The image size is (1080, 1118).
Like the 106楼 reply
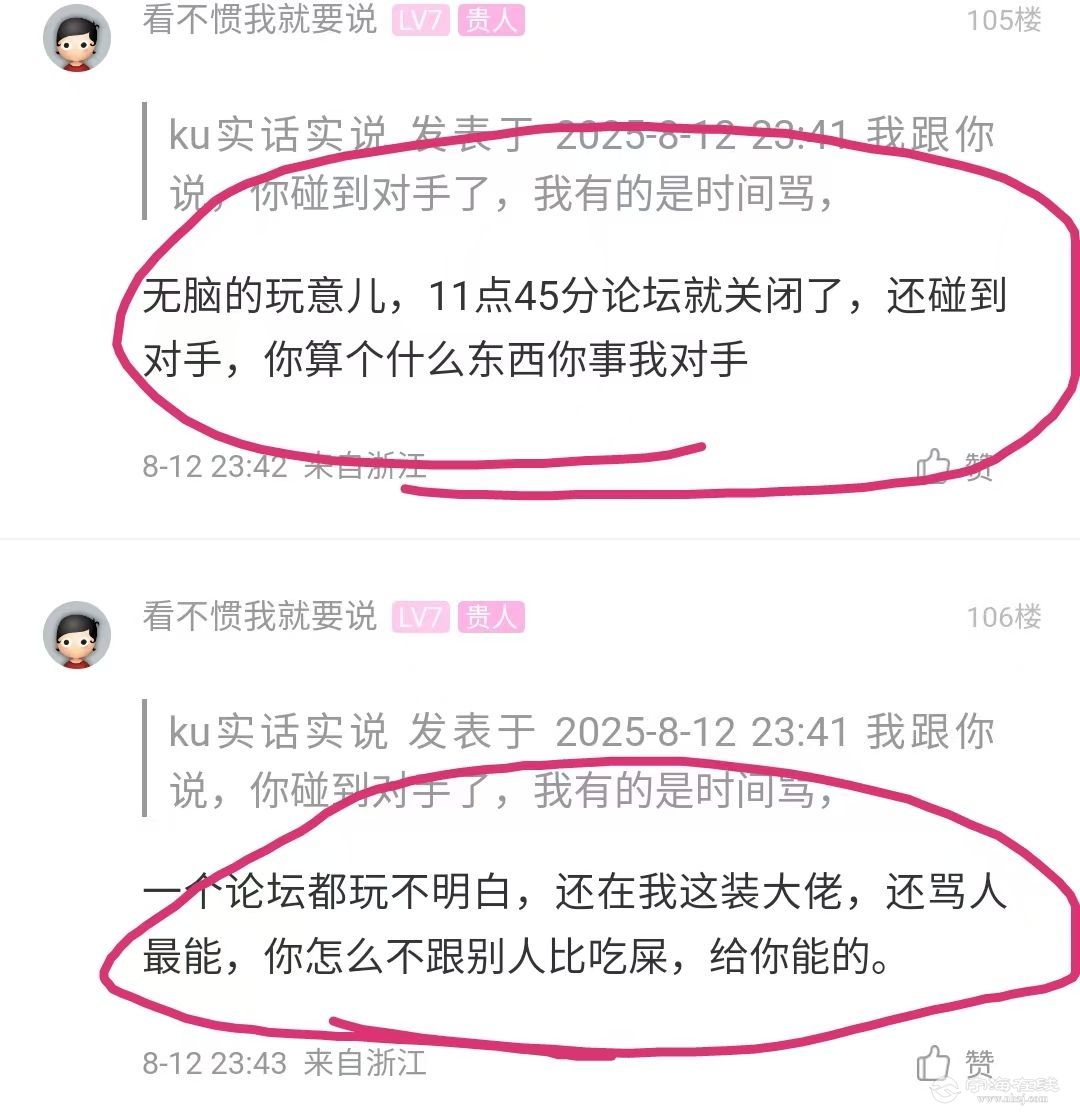953,1062
